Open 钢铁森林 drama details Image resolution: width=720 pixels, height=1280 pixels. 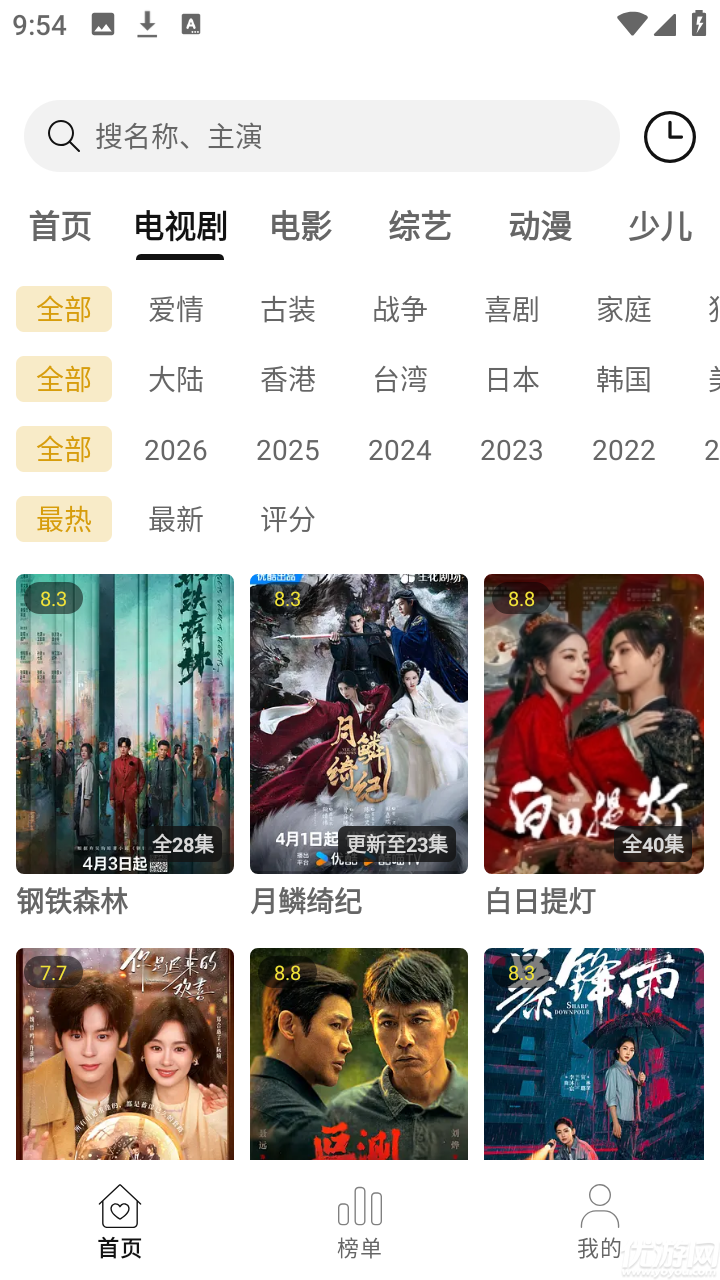(x=124, y=723)
